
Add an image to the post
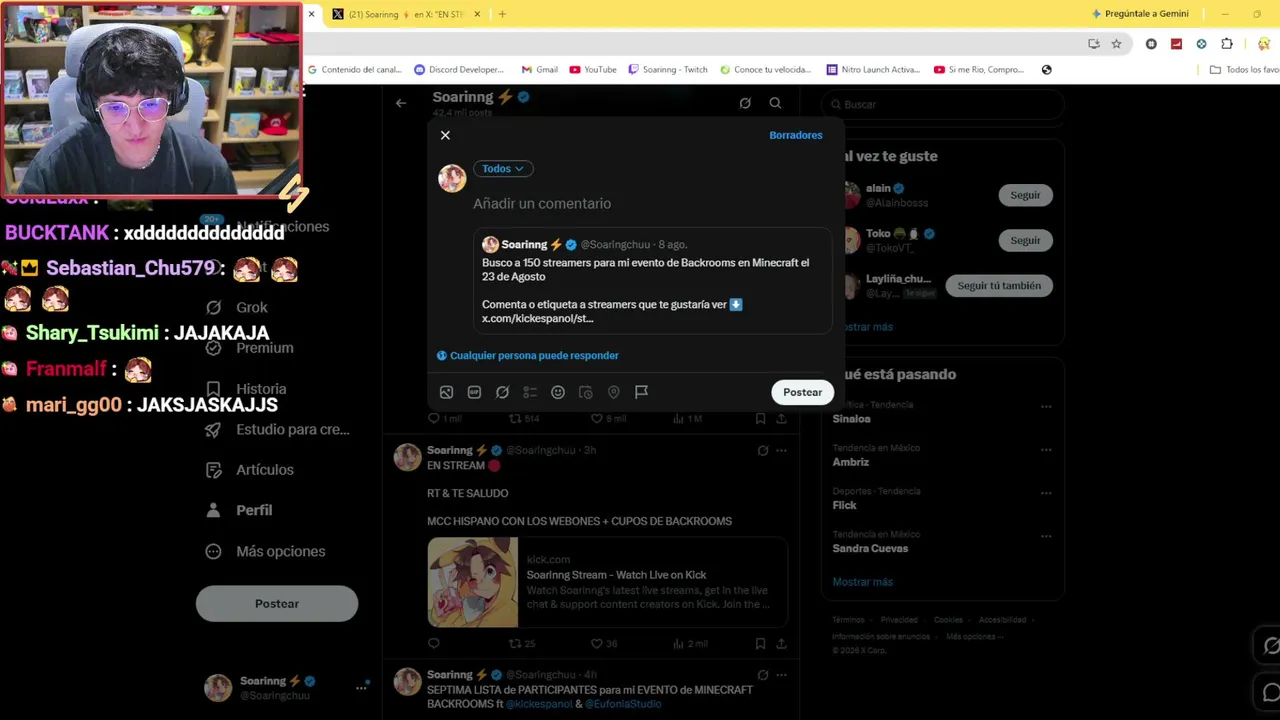(446, 392)
